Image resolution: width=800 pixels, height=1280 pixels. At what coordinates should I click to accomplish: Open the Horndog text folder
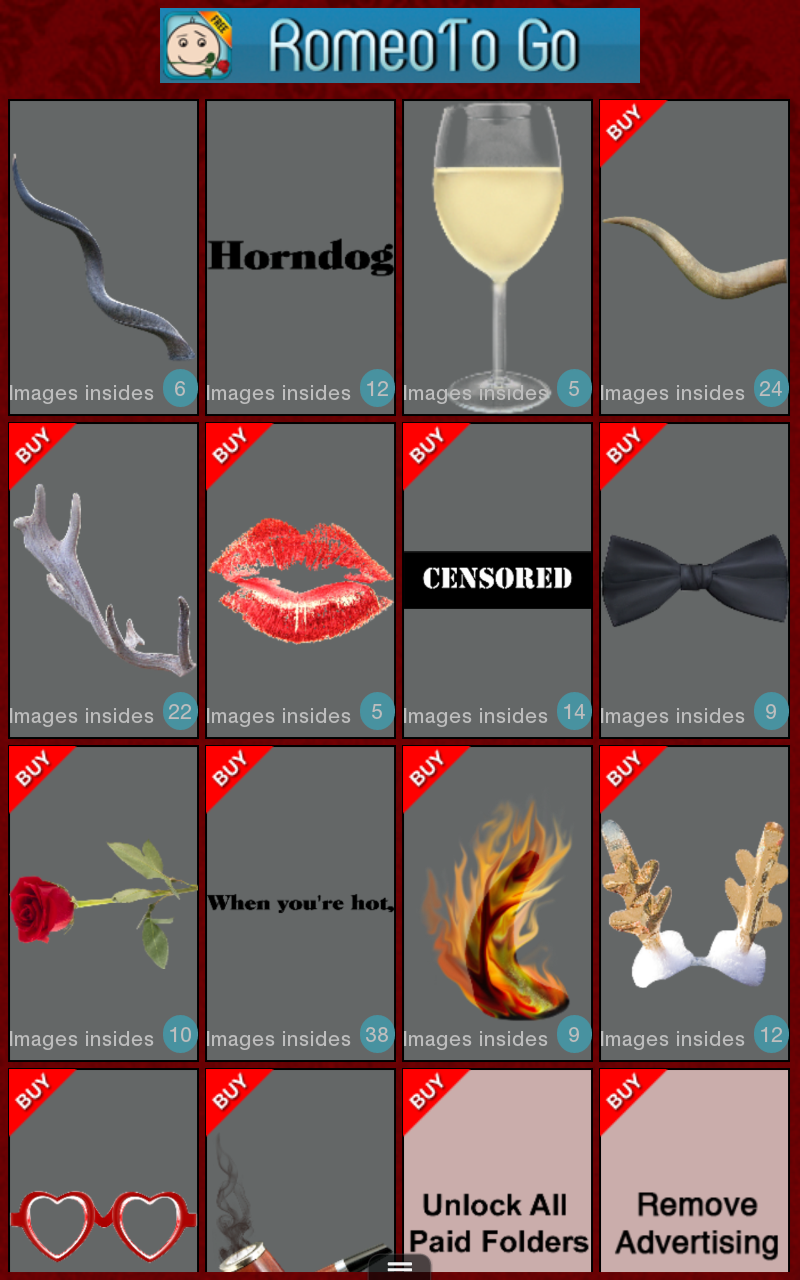300,257
